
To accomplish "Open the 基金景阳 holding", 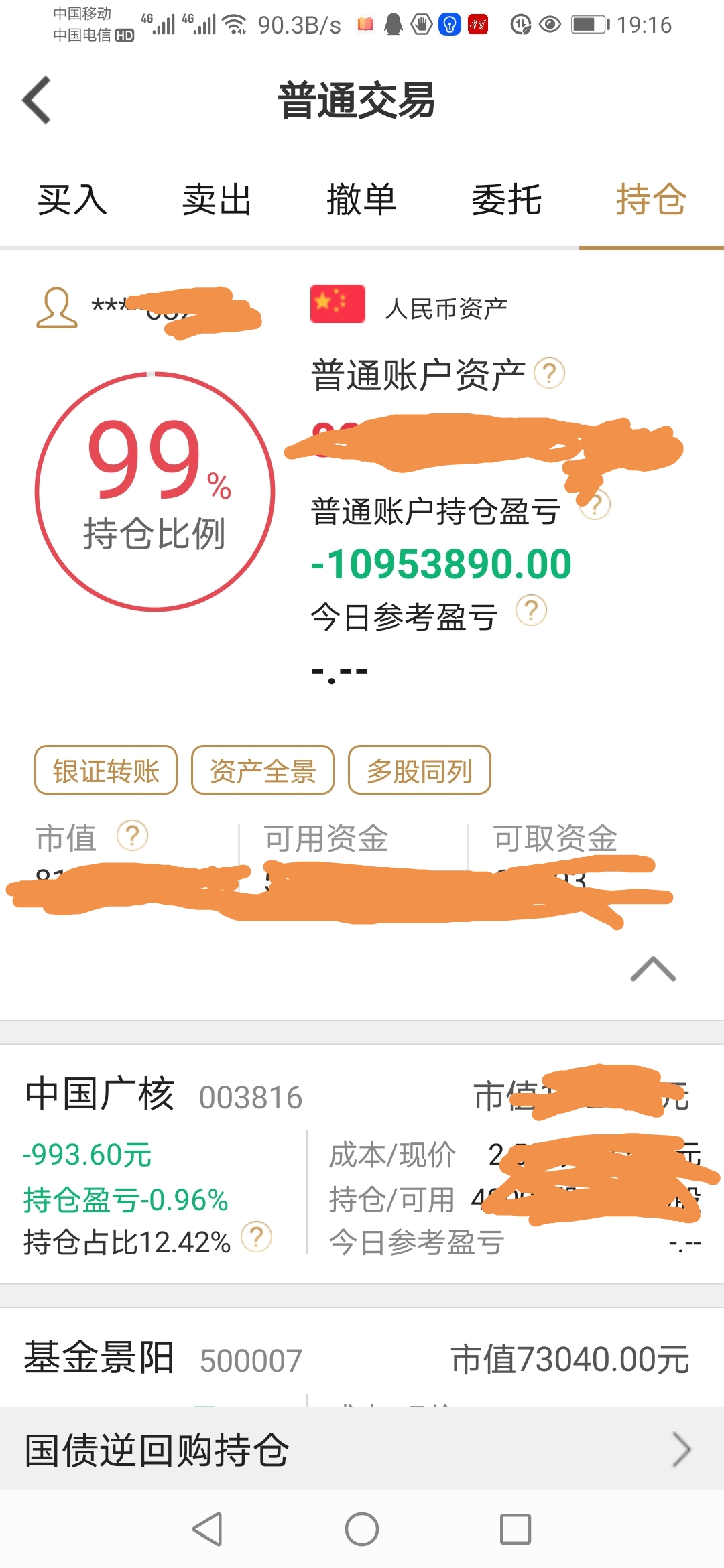I will click(x=101, y=1359).
